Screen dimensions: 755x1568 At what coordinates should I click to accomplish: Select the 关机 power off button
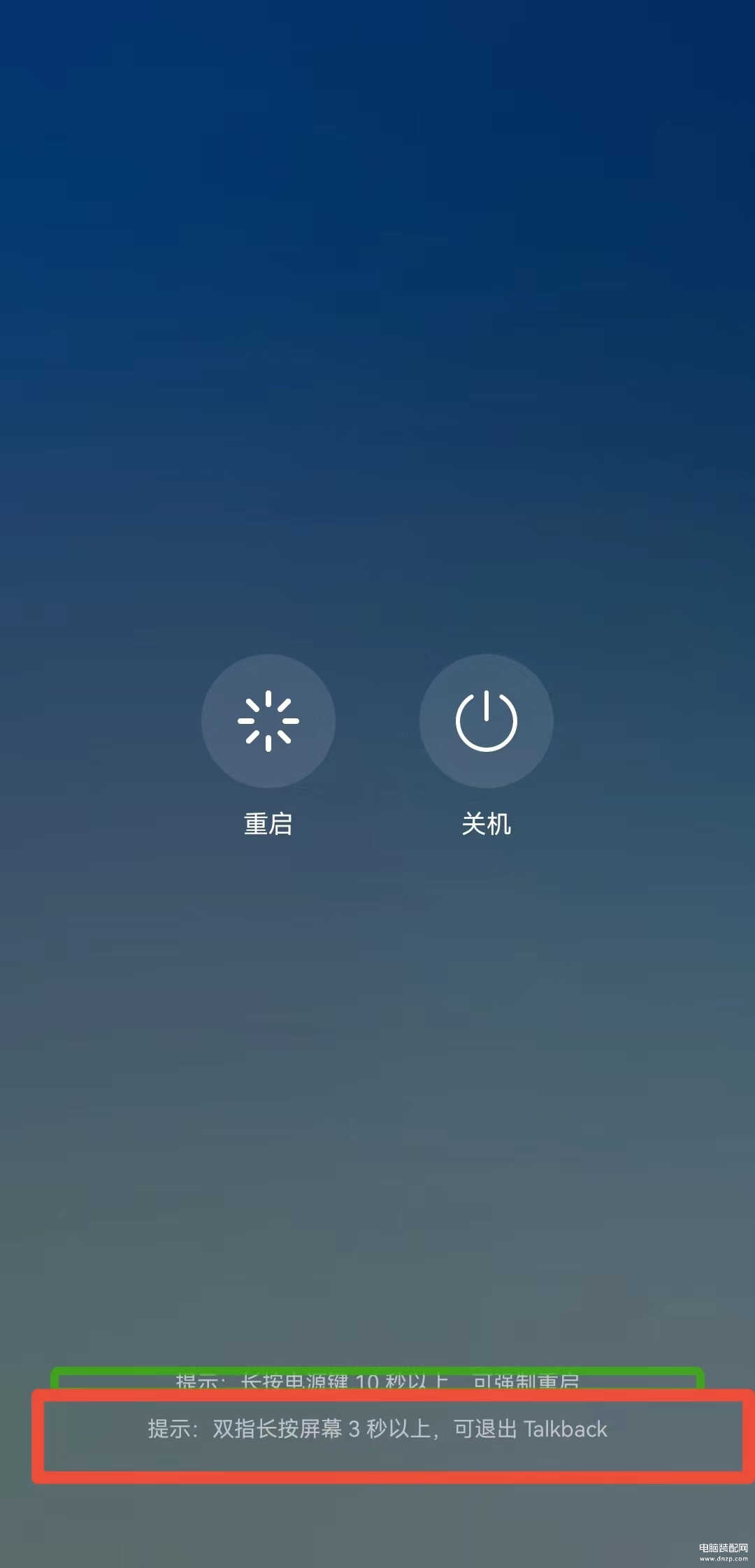[486, 721]
